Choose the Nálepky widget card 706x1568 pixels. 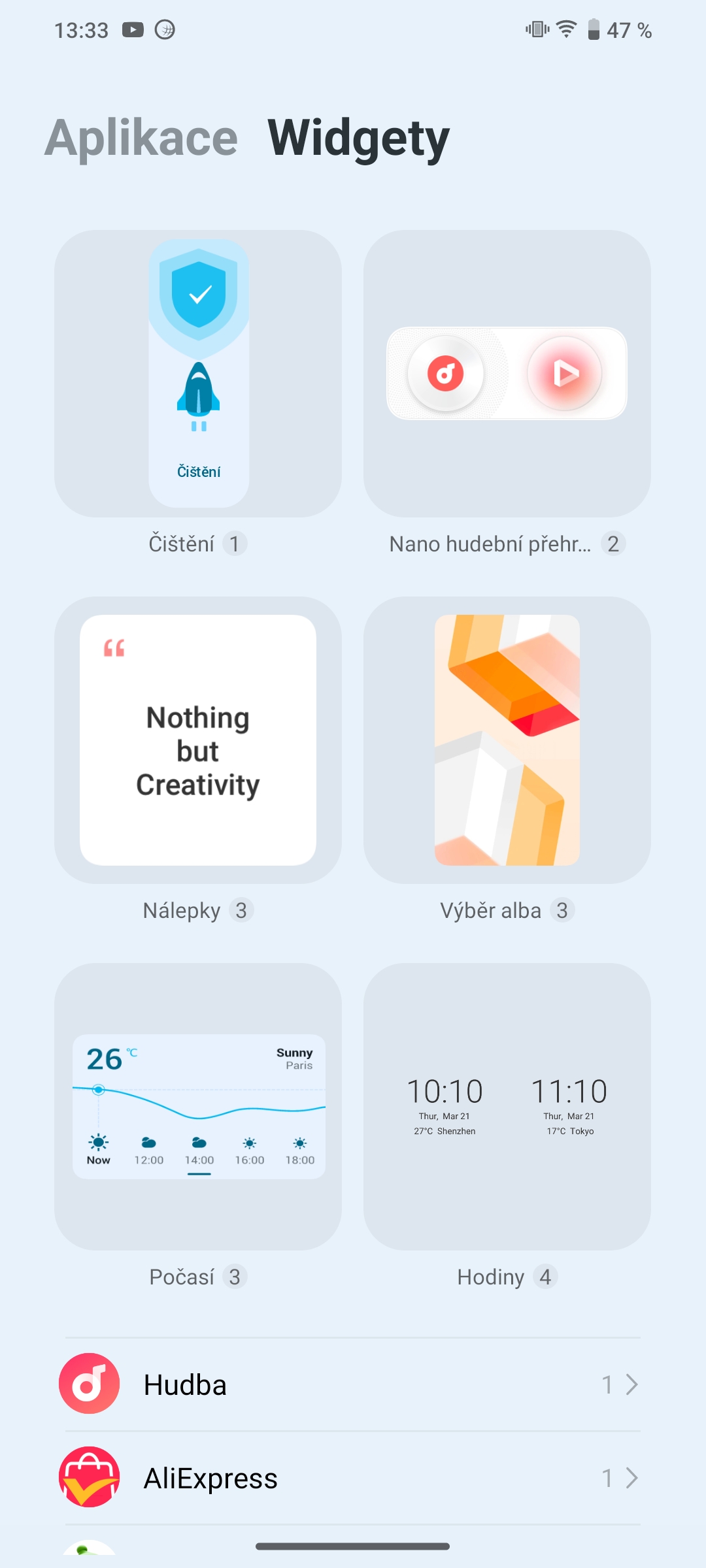(198, 740)
